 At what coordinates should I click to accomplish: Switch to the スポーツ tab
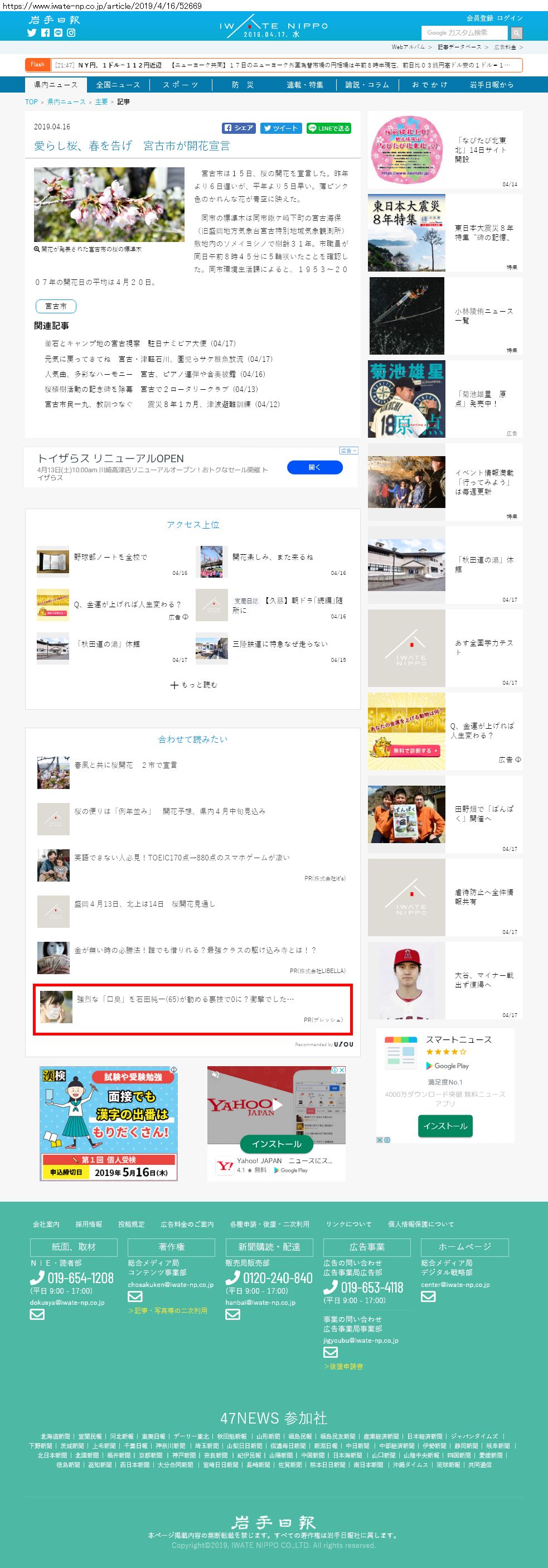(181, 85)
